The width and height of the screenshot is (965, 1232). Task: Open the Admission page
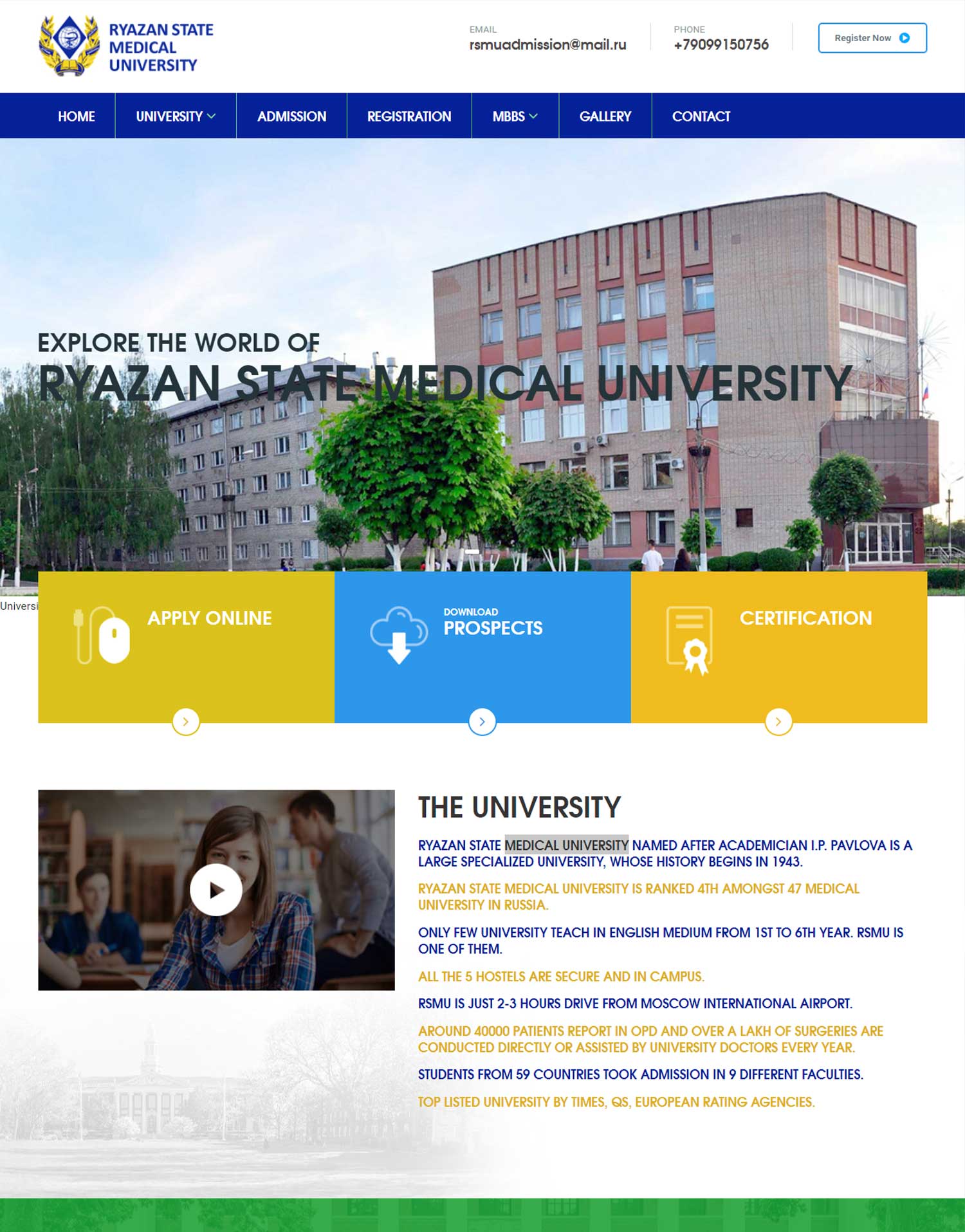tap(291, 116)
